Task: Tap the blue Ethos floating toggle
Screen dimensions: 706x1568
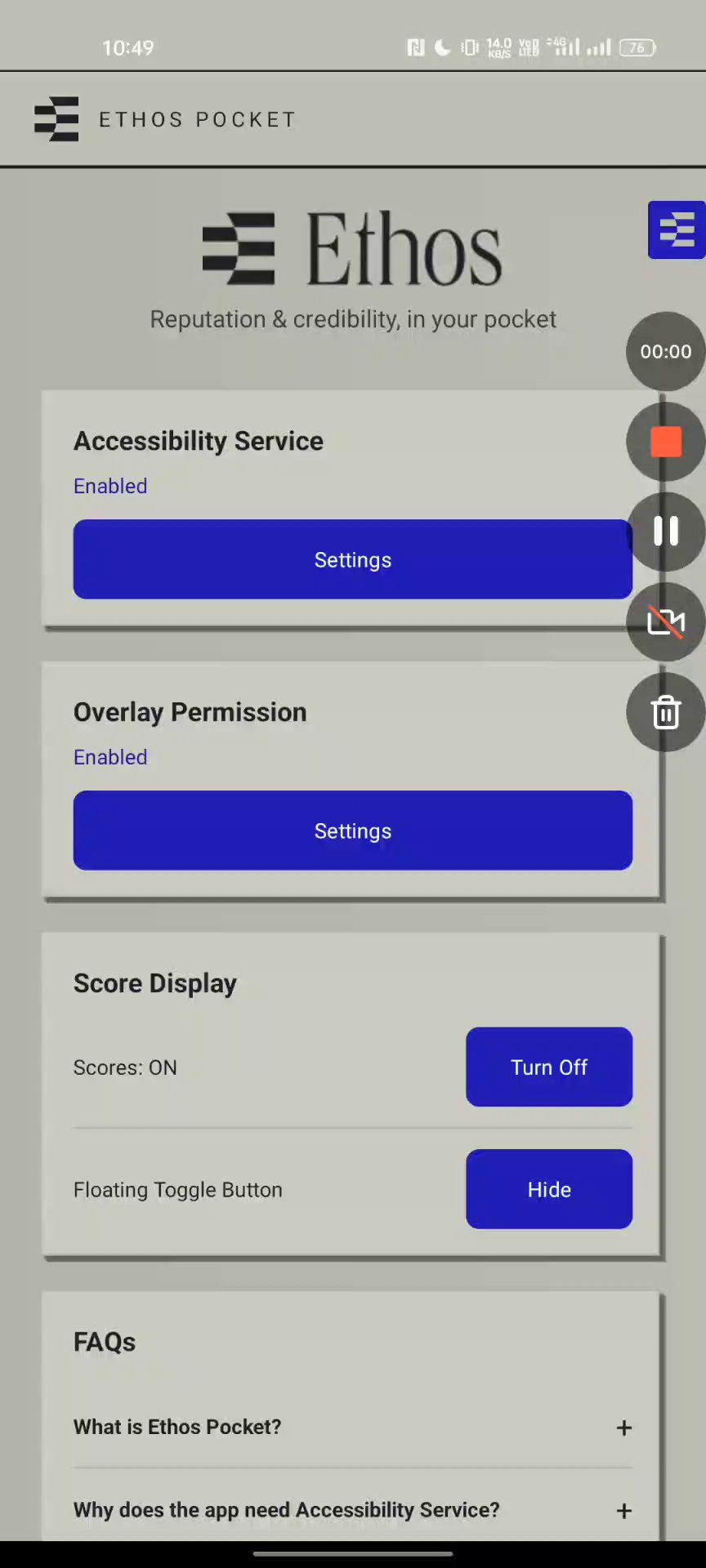Action: (677, 229)
